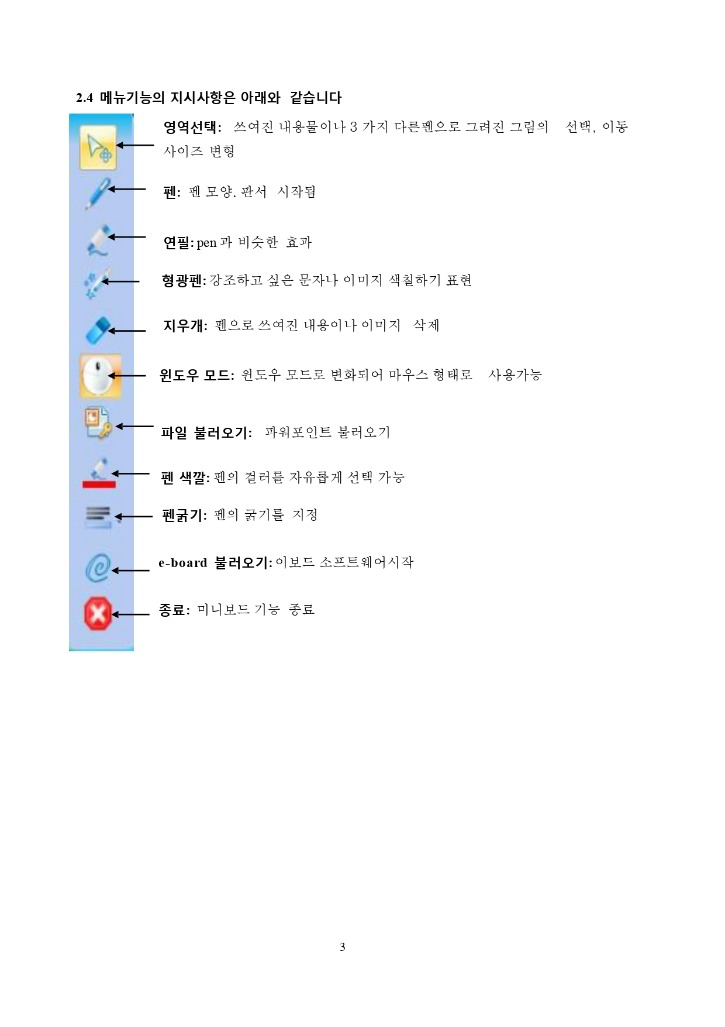
Task: Launch e-board via the @ icon
Action: point(97,567)
